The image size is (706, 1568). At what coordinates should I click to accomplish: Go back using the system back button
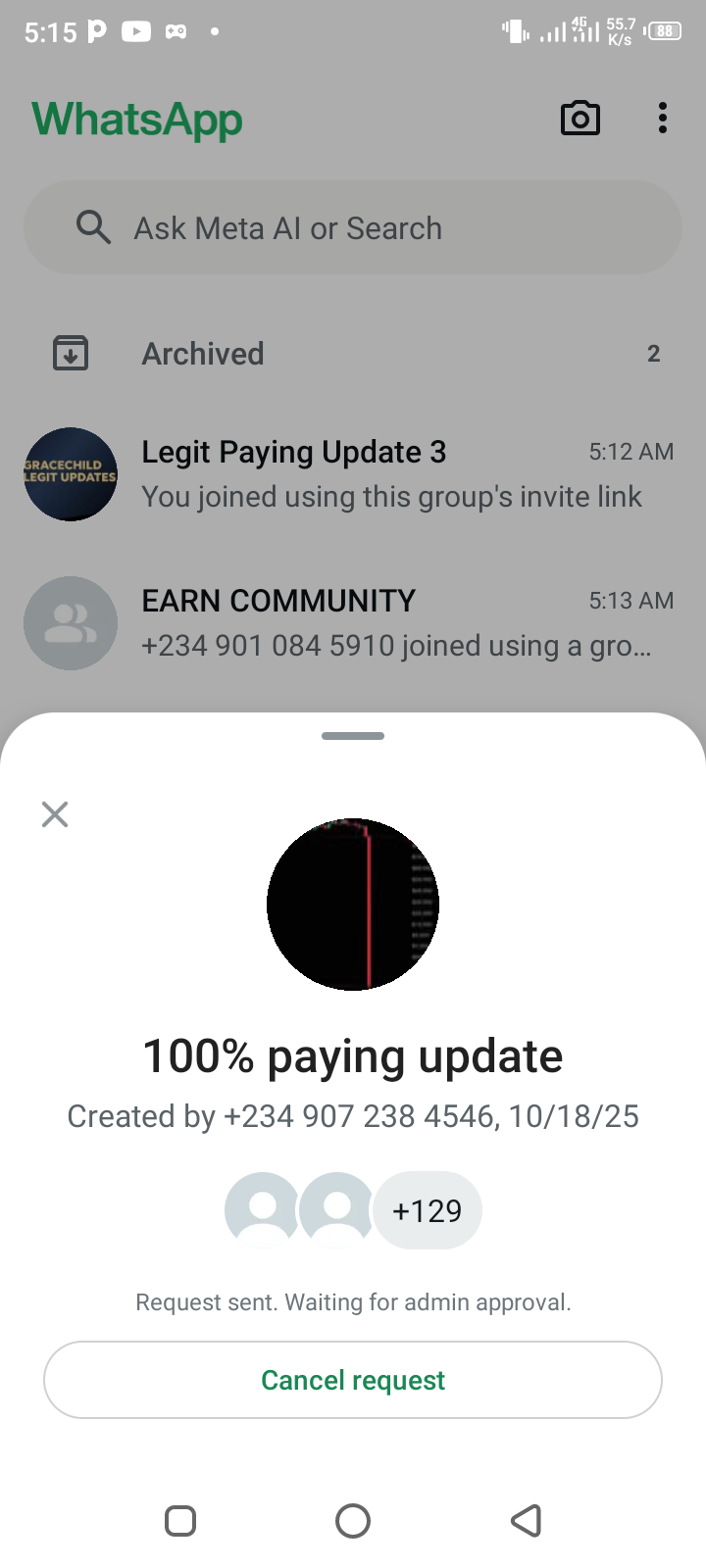(527, 1521)
